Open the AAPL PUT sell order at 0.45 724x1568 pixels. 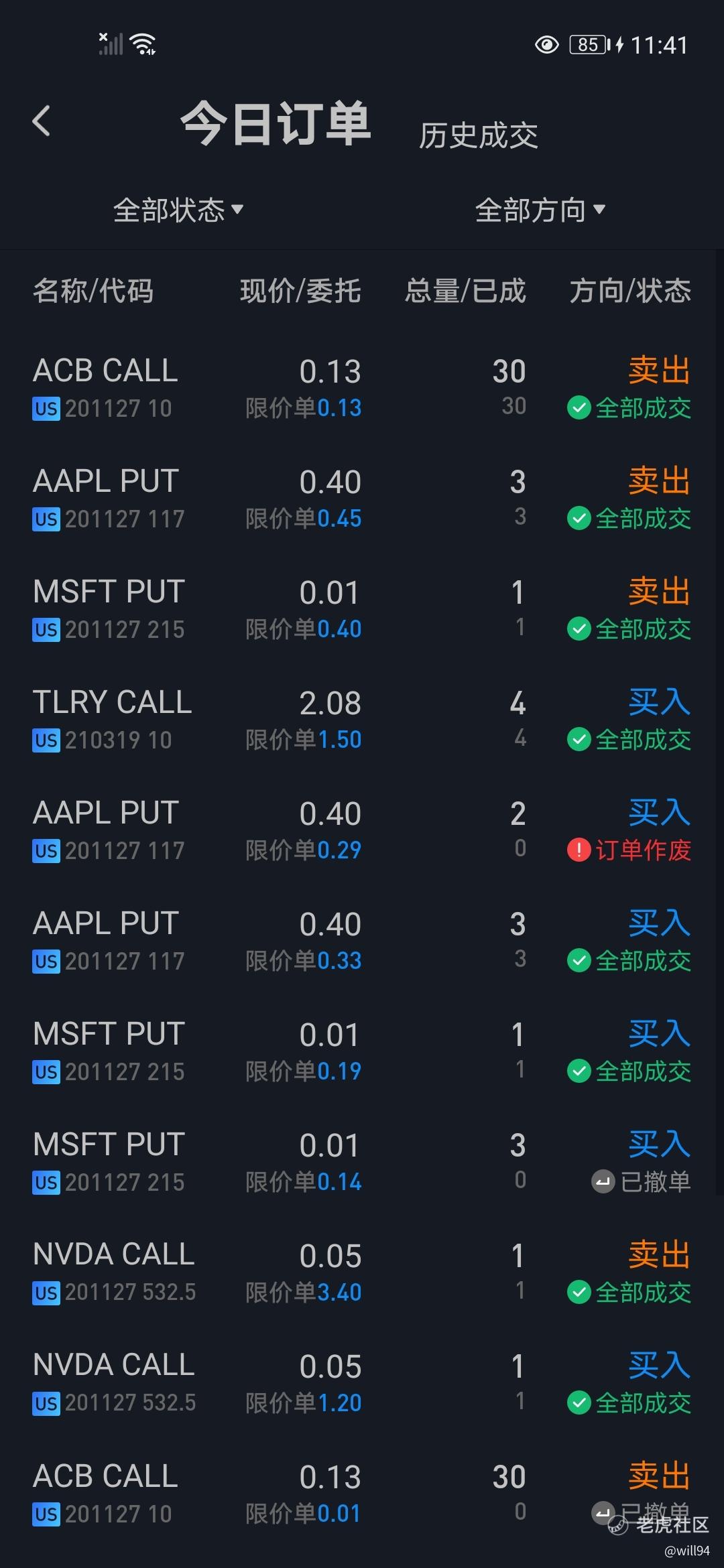(362, 499)
